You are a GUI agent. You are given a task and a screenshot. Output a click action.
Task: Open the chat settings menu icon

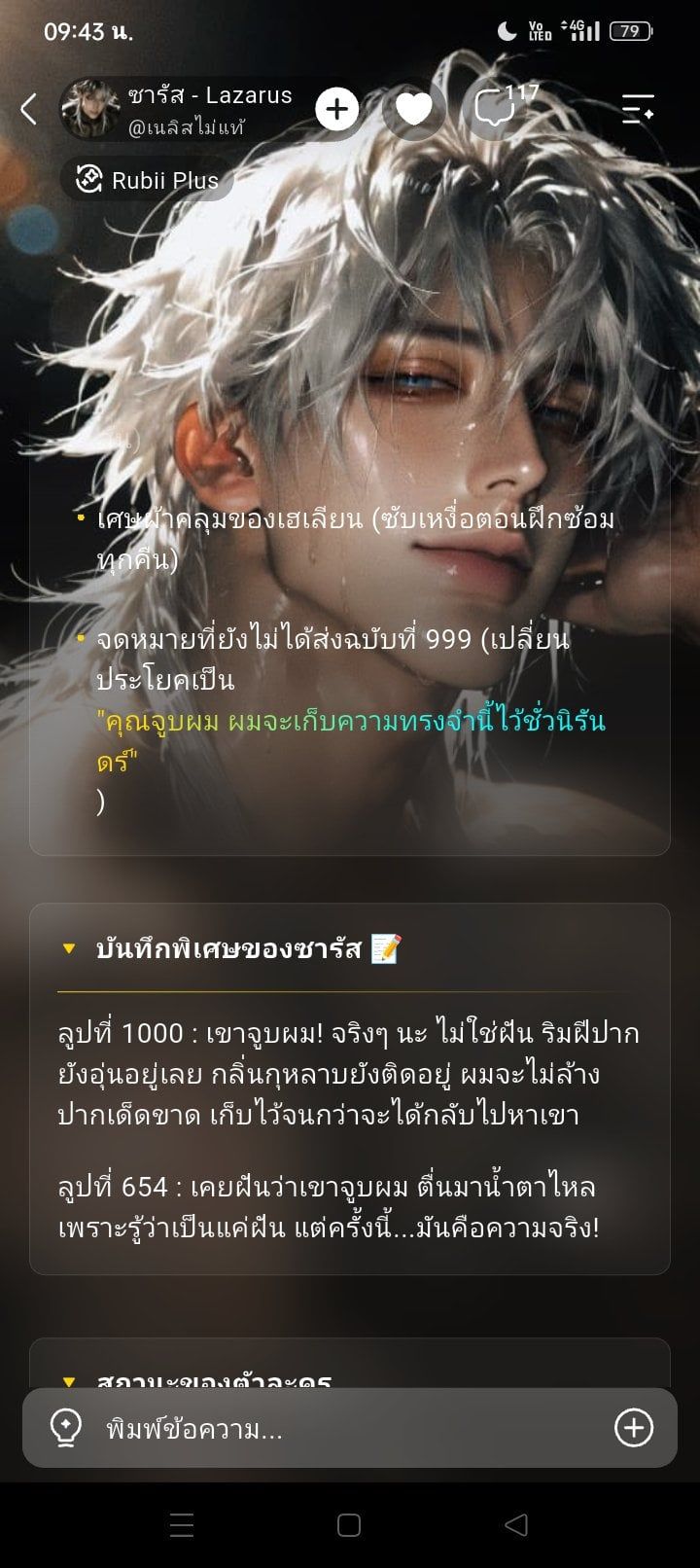[638, 109]
